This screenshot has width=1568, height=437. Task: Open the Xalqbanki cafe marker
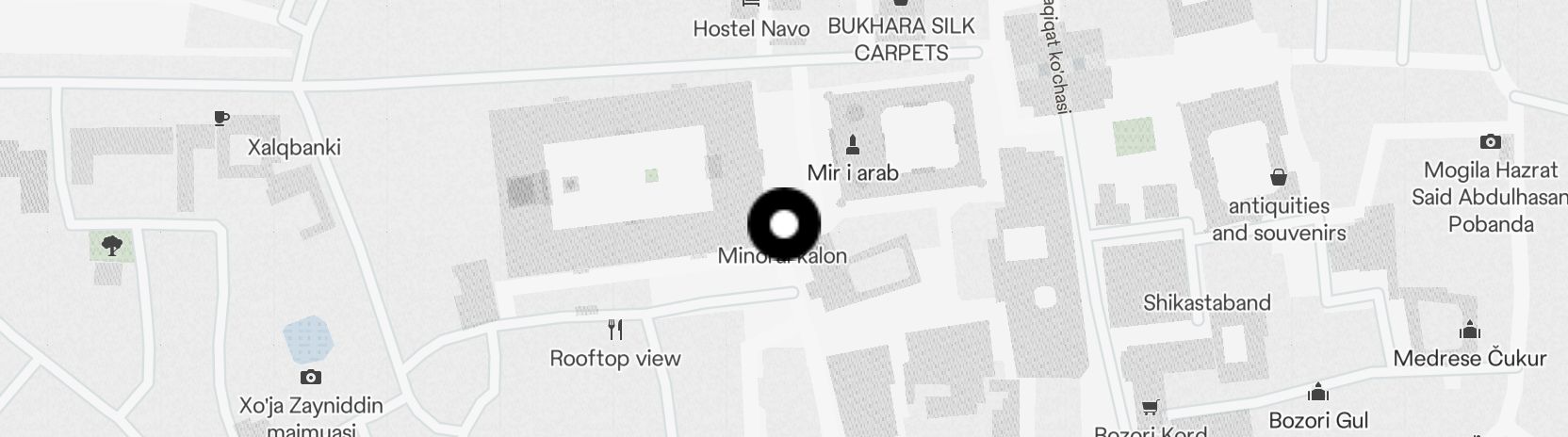point(221,118)
